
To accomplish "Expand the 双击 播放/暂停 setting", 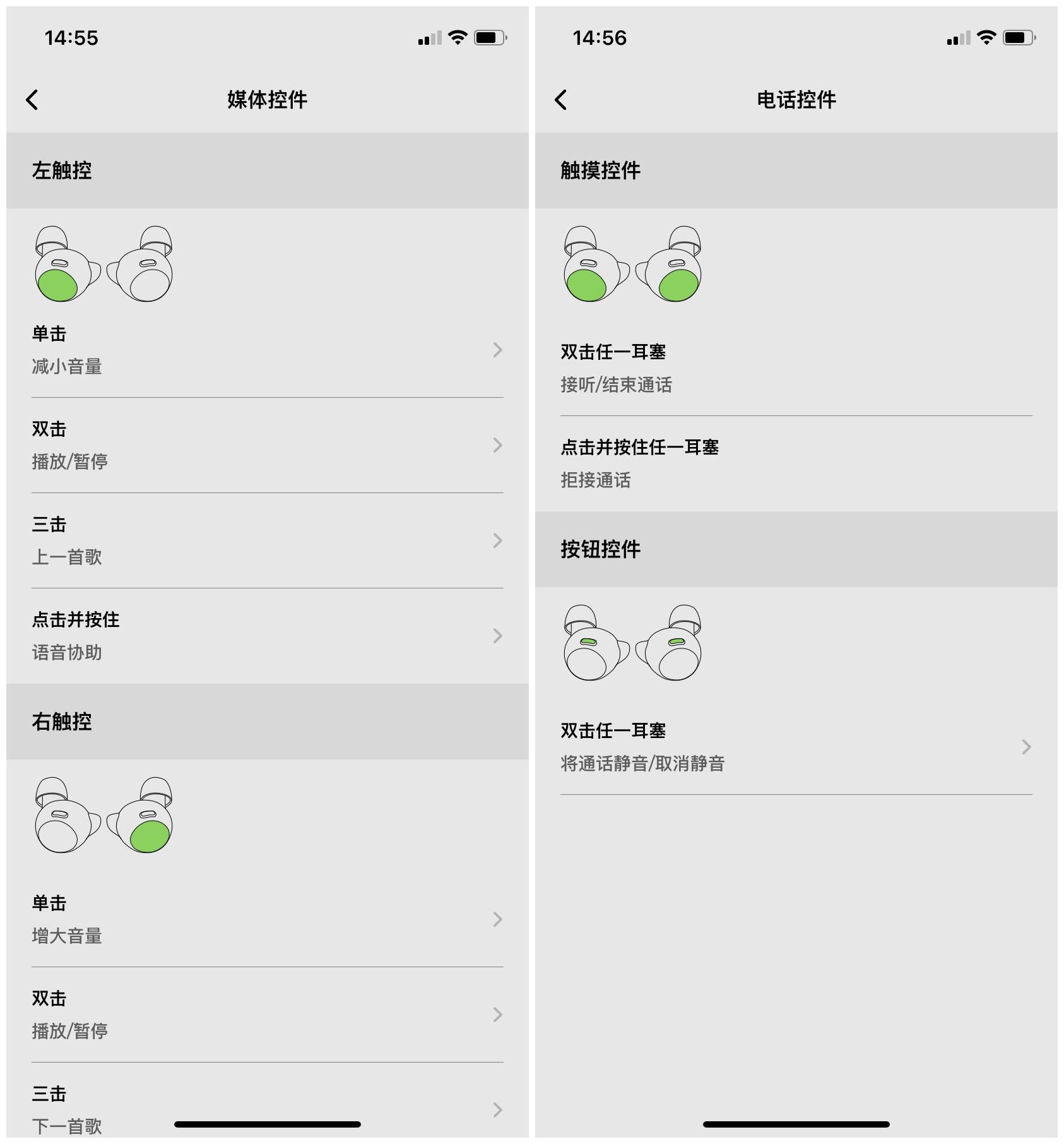I will click(x=265, y=445).
